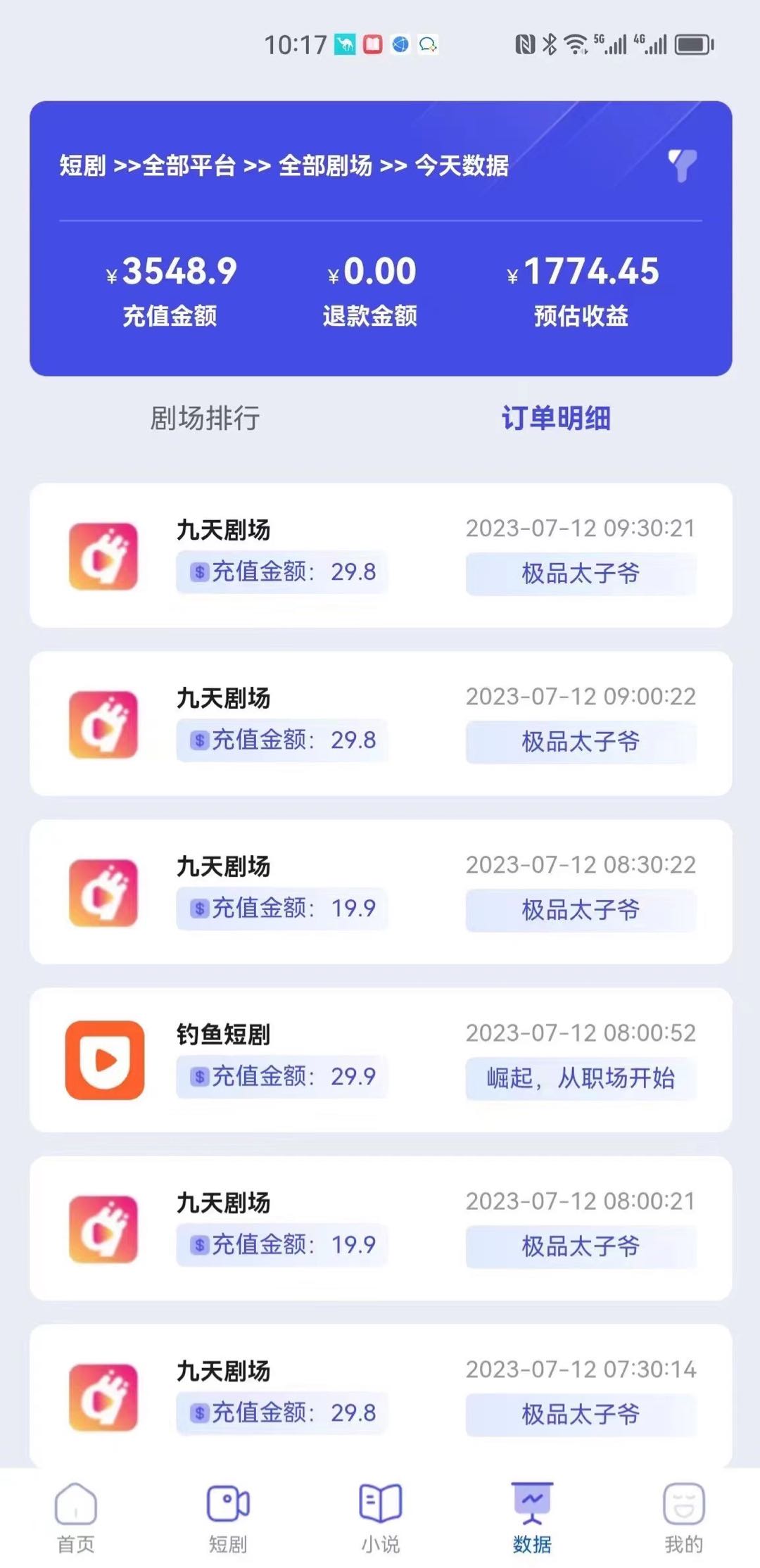Select the 订单明细 tab
The height and width of the screenshot is (1568, 760).
[556, 418]
